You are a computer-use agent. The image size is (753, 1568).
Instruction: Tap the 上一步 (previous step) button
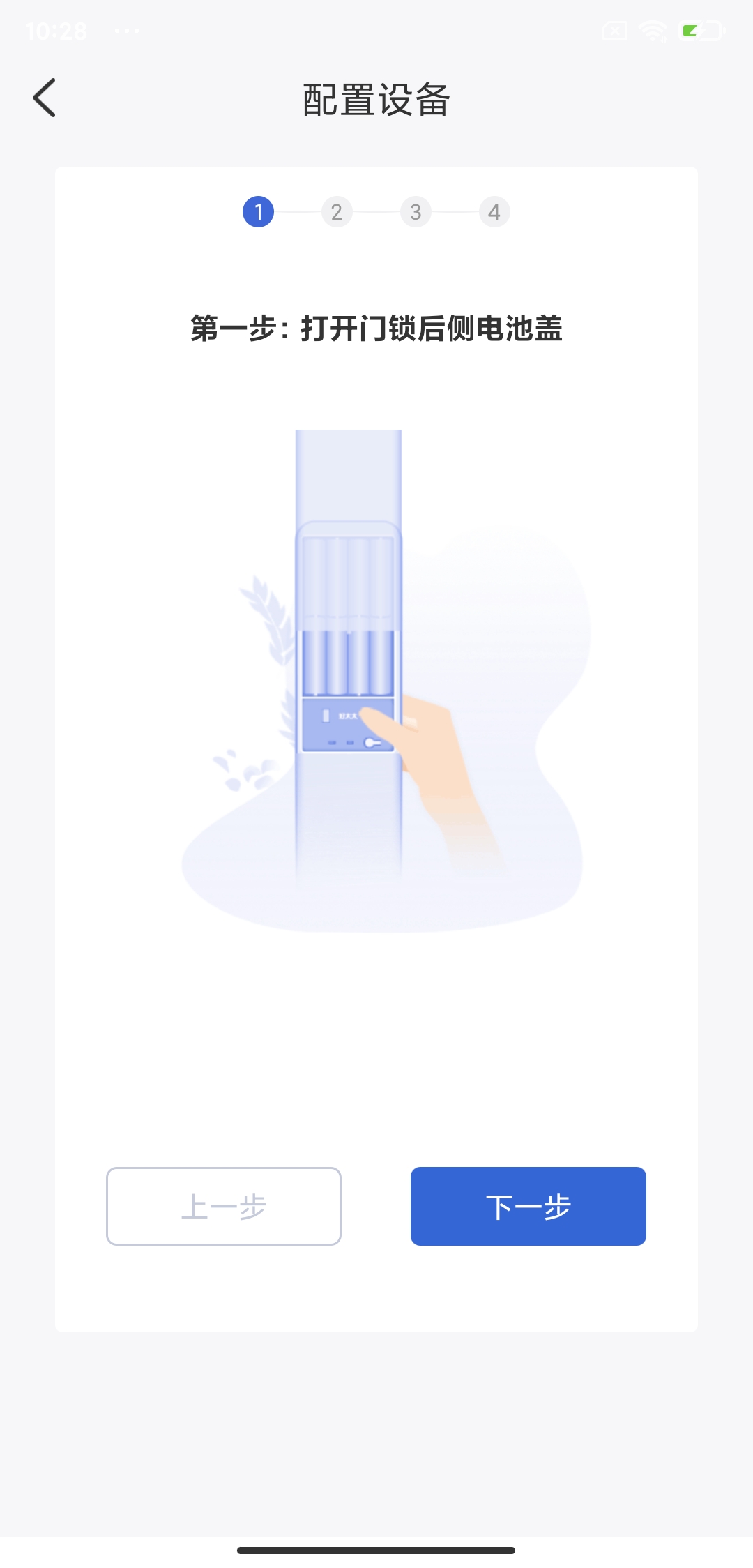click(224, 1206)
